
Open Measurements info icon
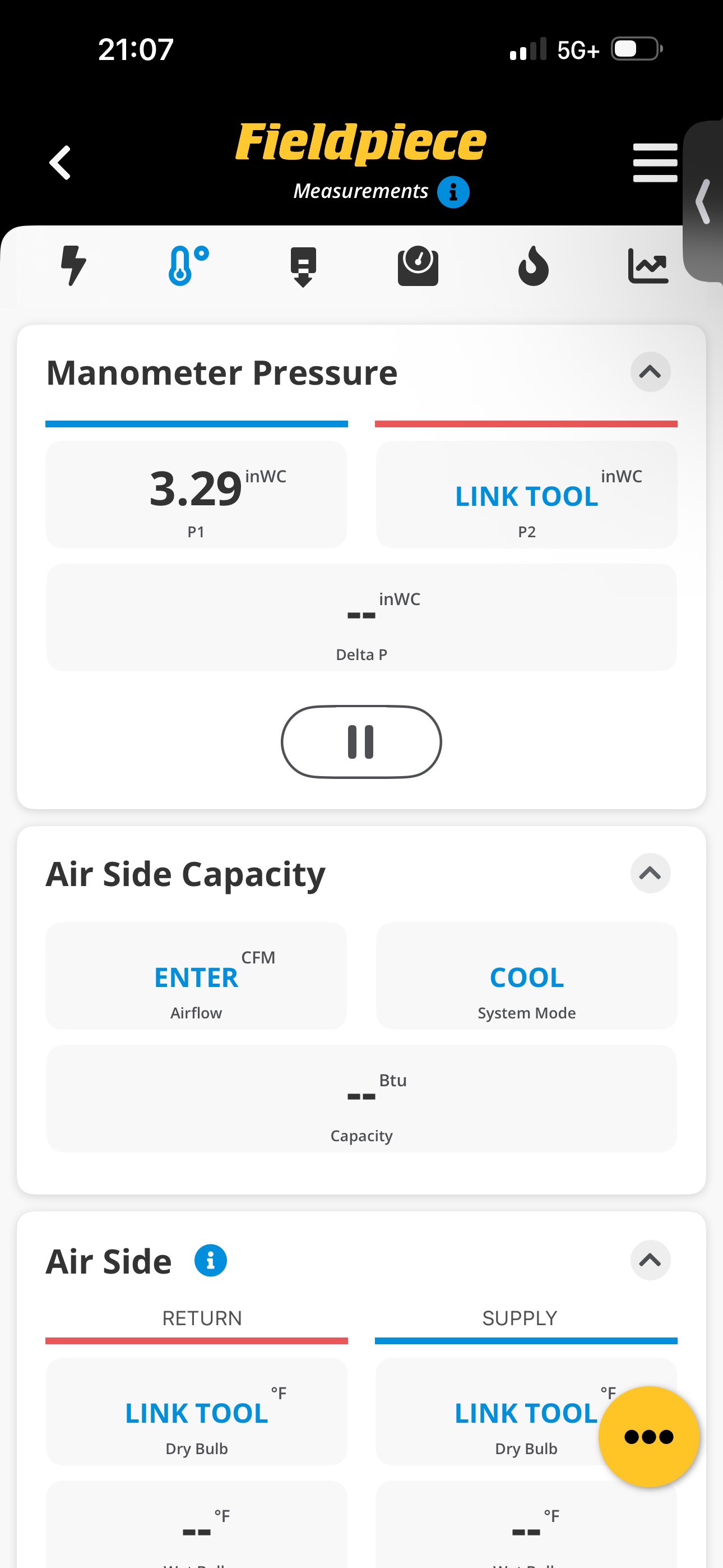pos(453,192)
